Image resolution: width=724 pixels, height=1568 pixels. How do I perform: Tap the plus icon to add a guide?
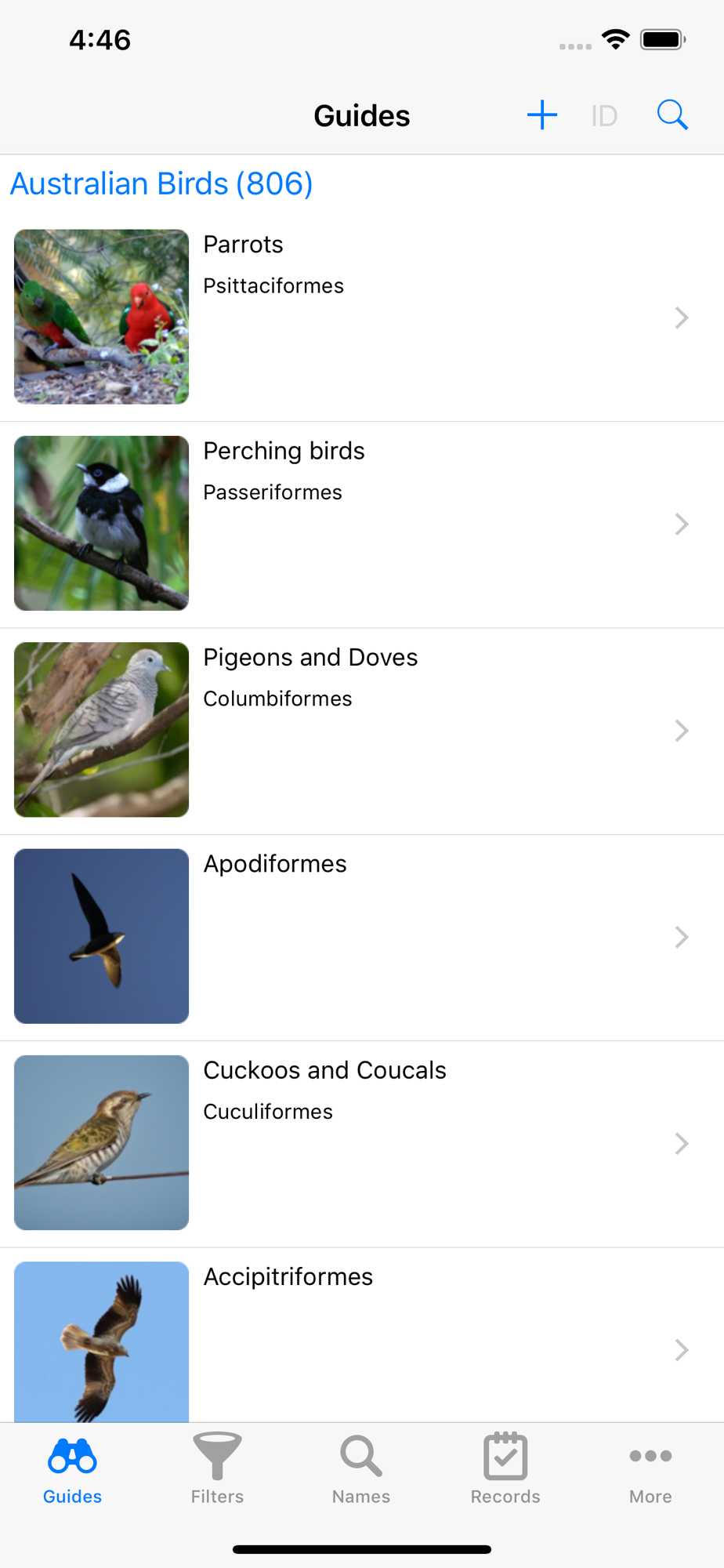pyautogui.click(x=541, y=115)
